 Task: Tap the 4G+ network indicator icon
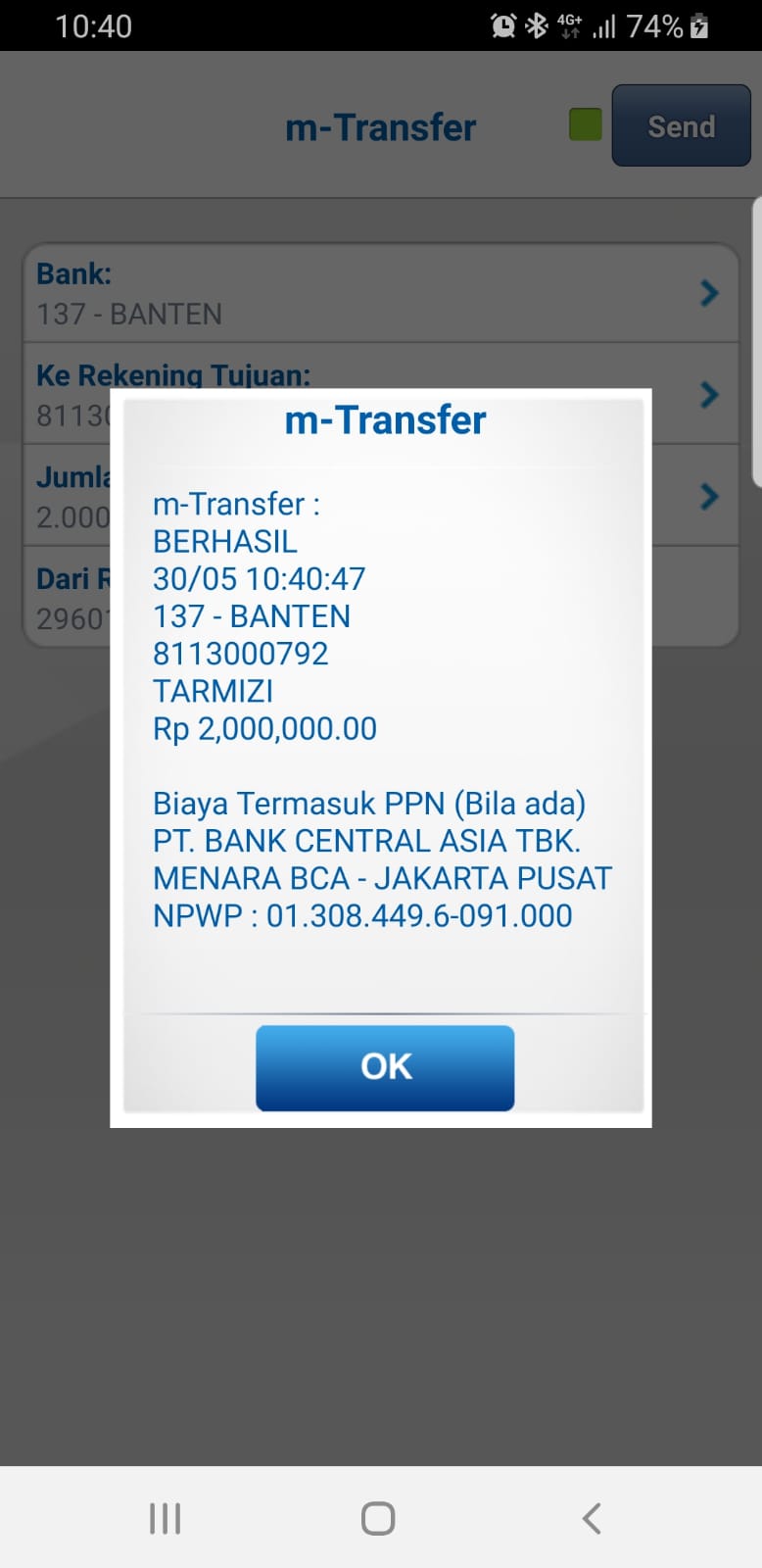[568, 25]
